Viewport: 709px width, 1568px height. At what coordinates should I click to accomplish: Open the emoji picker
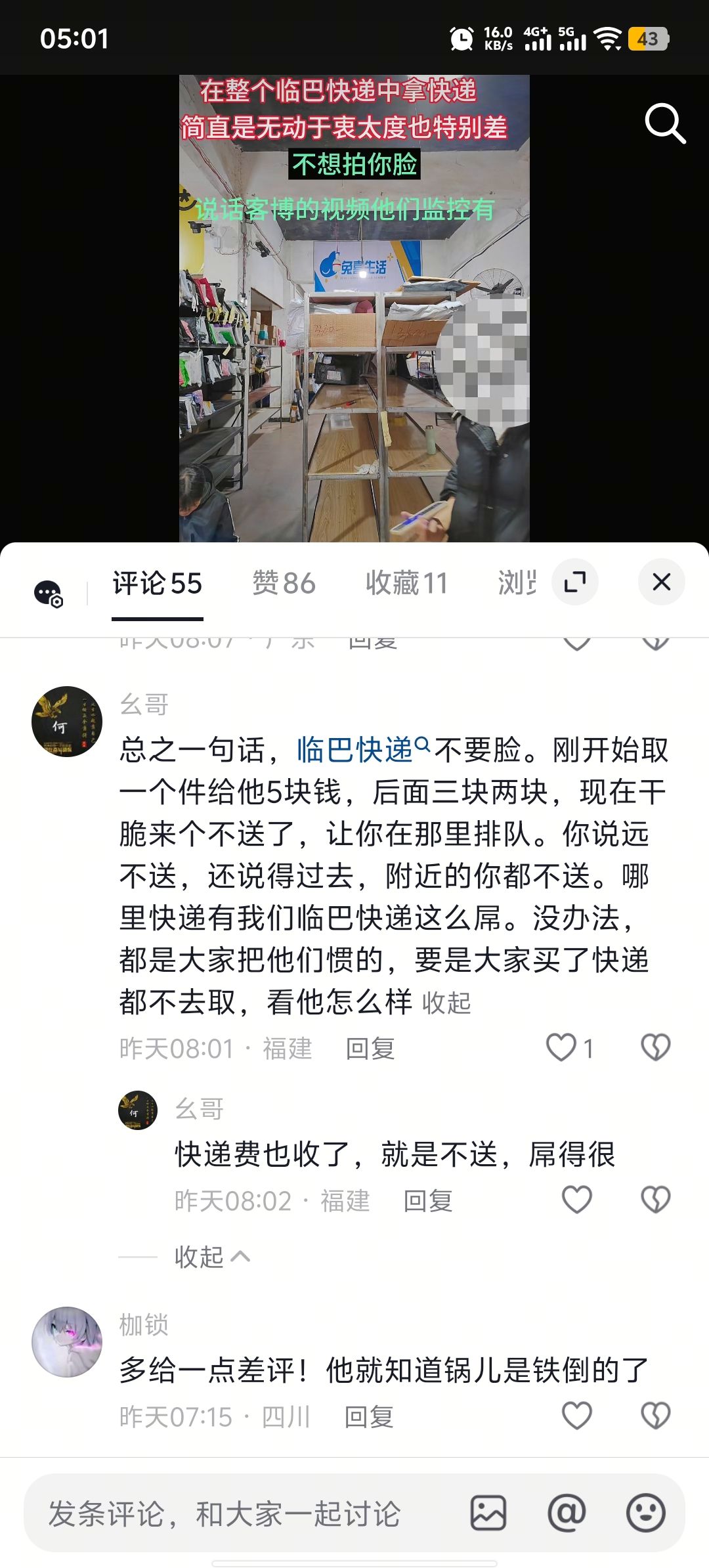click(x=645, y=1513)
